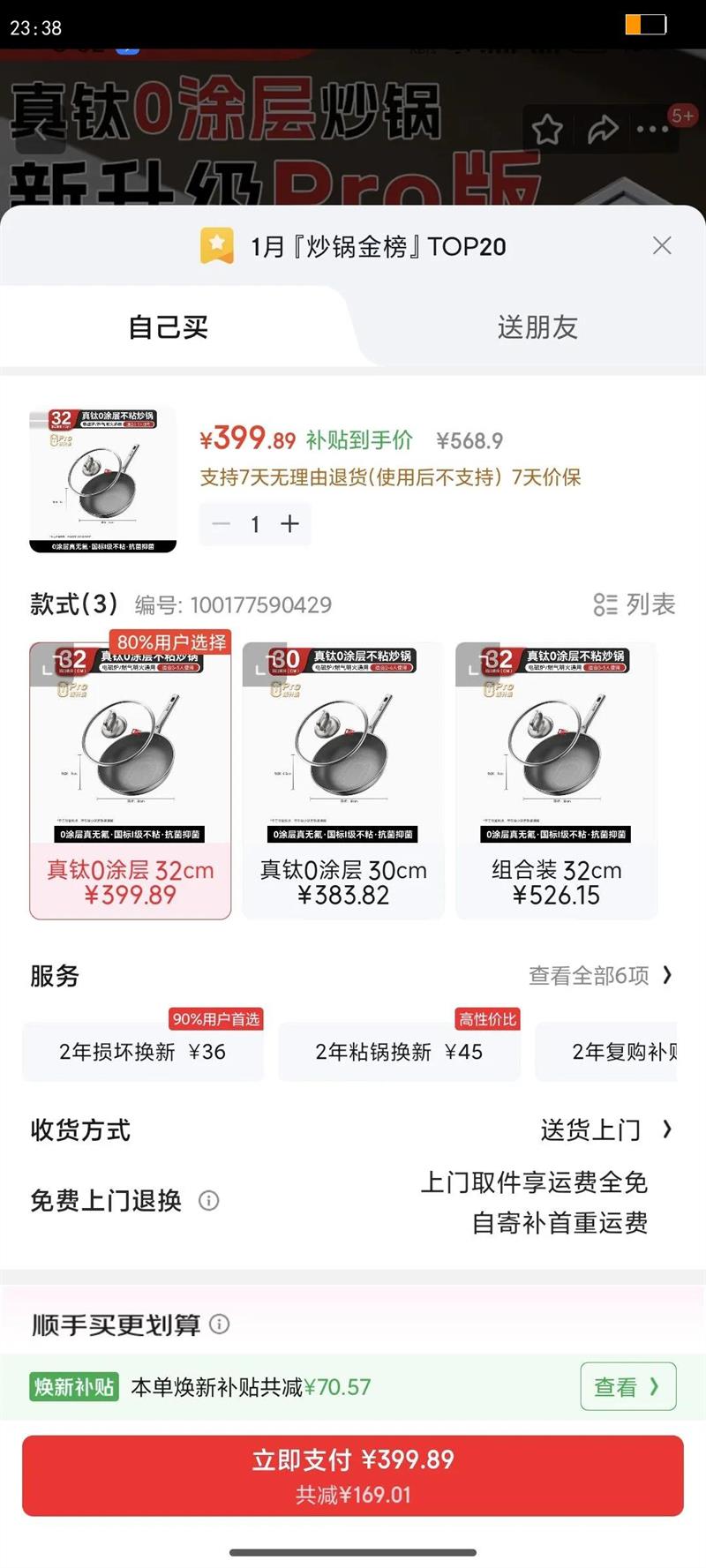The height and width of the screenshot is (1568, 706).
Task: Tap the info icon beside 顺手买更划算
Action: pos(219,1324)
